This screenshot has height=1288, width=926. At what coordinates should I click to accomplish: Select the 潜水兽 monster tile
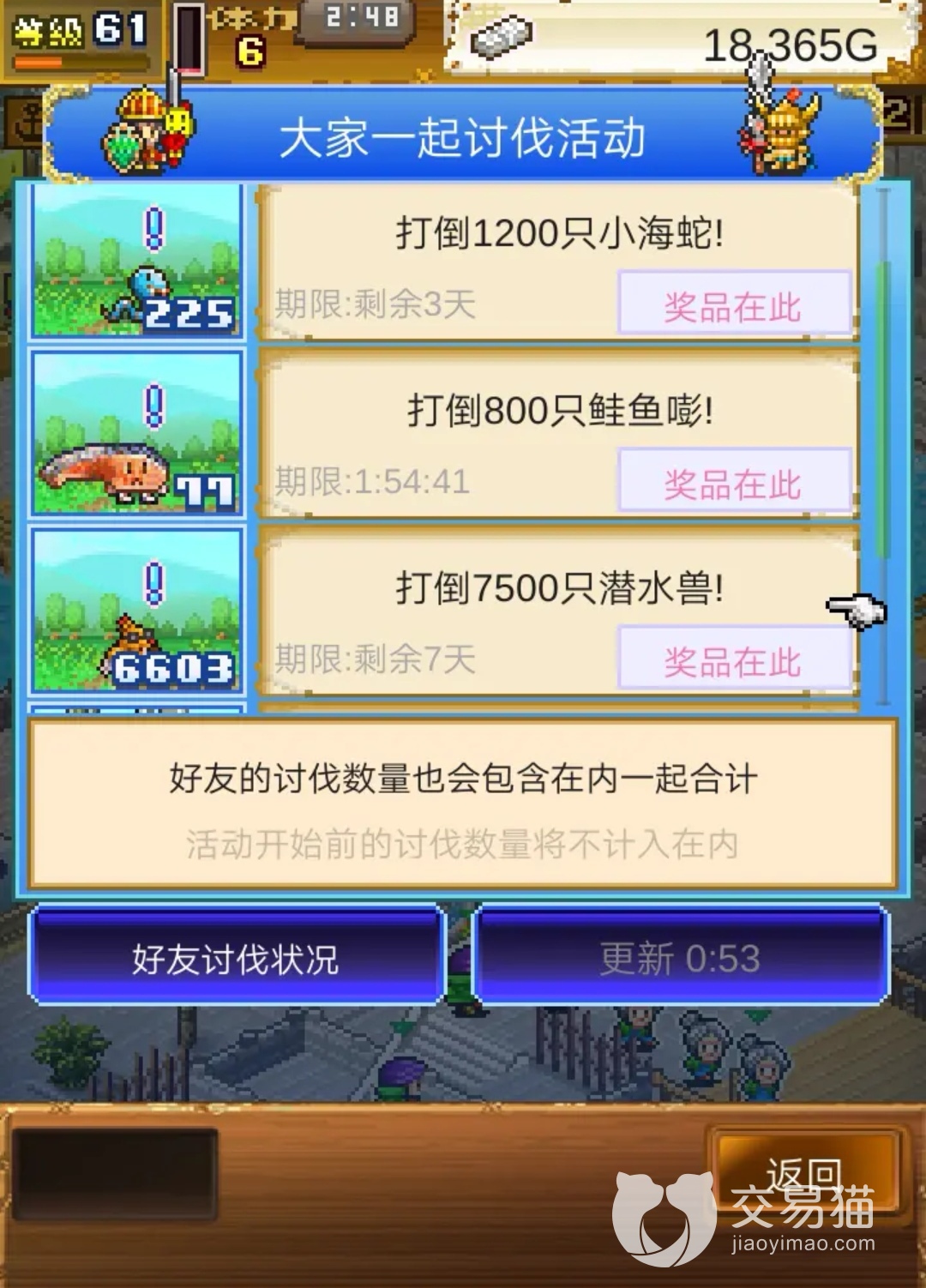137,611
